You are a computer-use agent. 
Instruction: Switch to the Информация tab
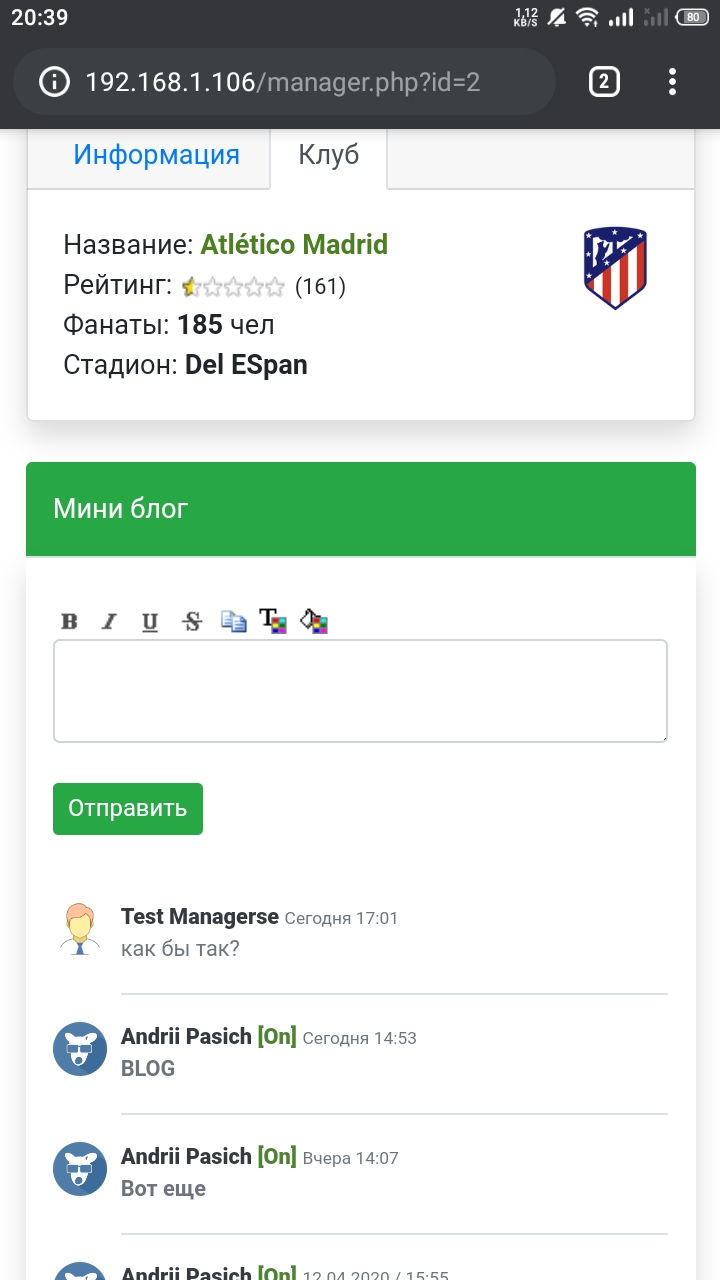156,155
